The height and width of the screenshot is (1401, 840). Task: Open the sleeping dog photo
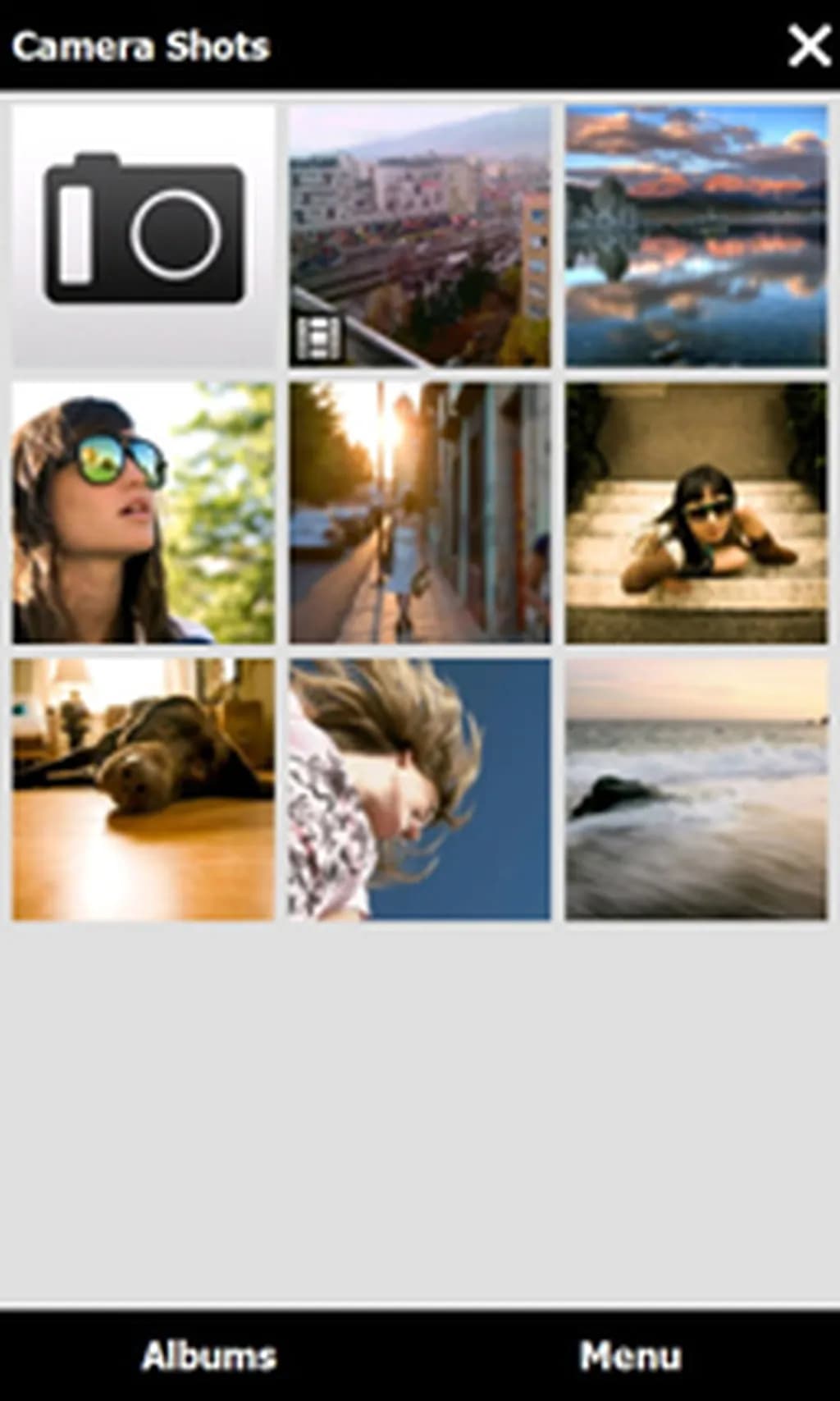point(144,789)
